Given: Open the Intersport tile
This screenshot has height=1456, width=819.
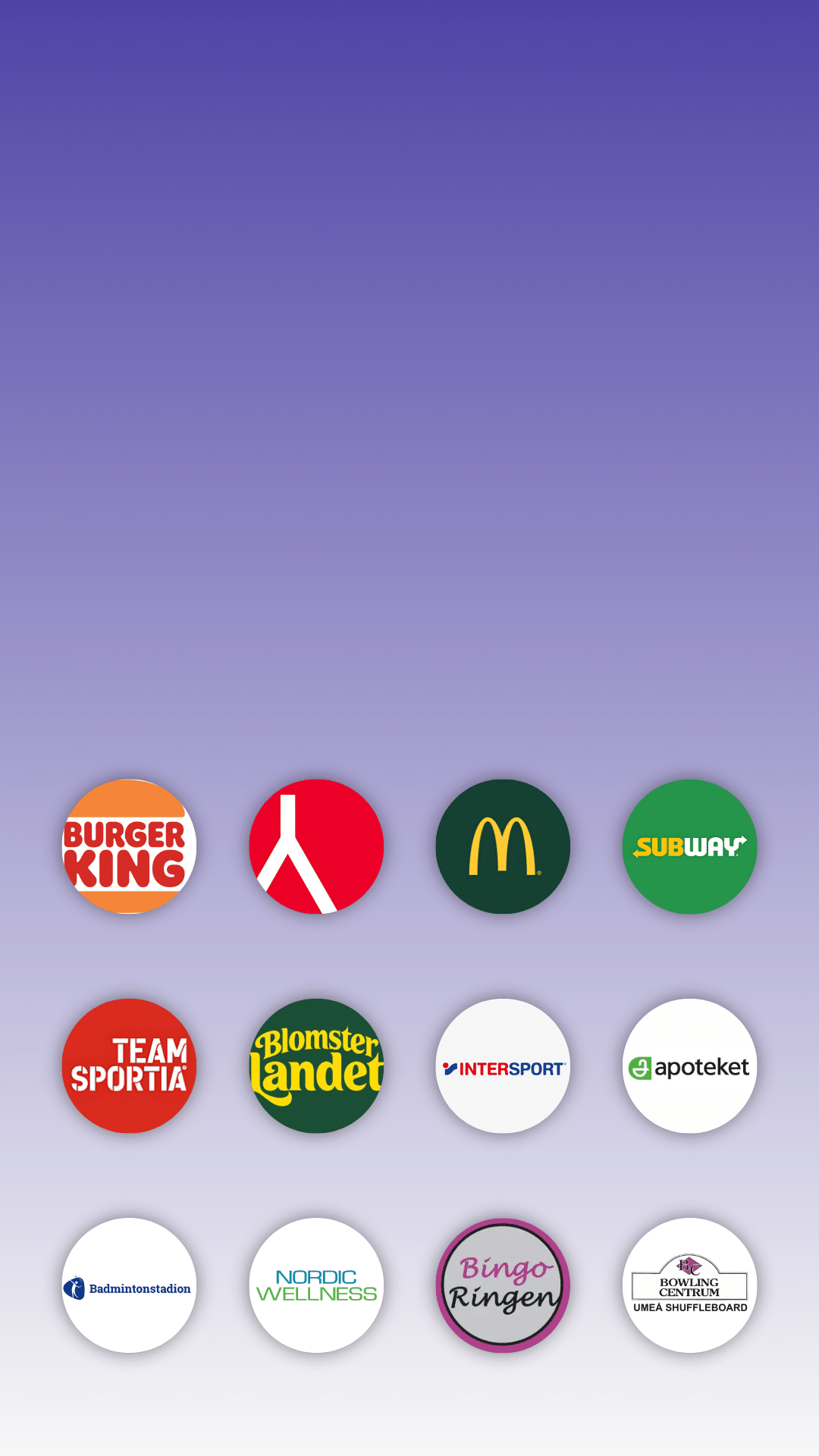Looking at the screenshot, I should pos(503,1065).
